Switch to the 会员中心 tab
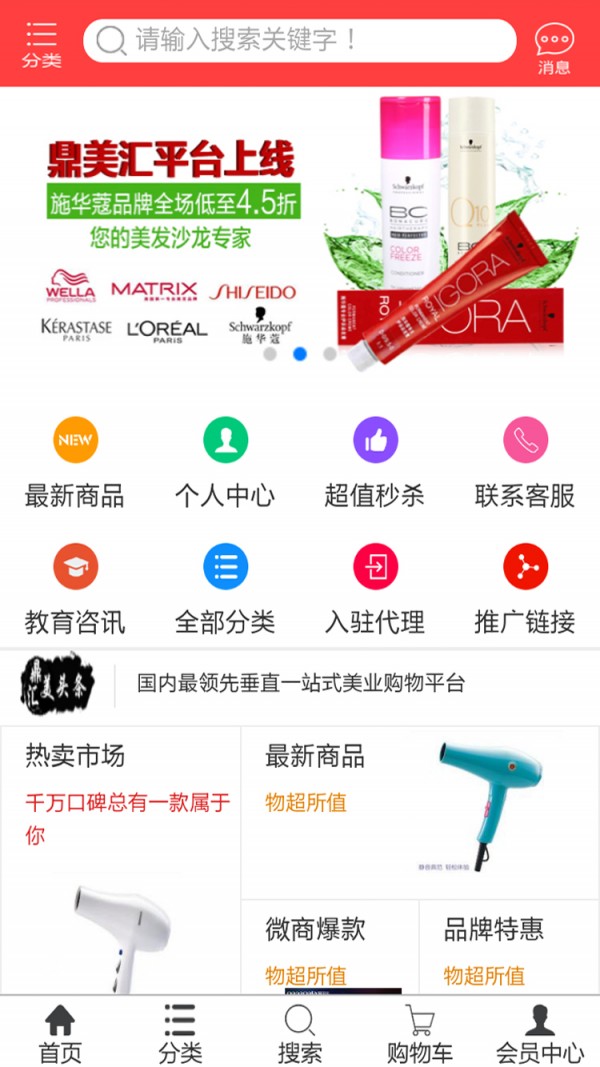The height and width of the screenshot is (1067, 600). [540, 1033]
